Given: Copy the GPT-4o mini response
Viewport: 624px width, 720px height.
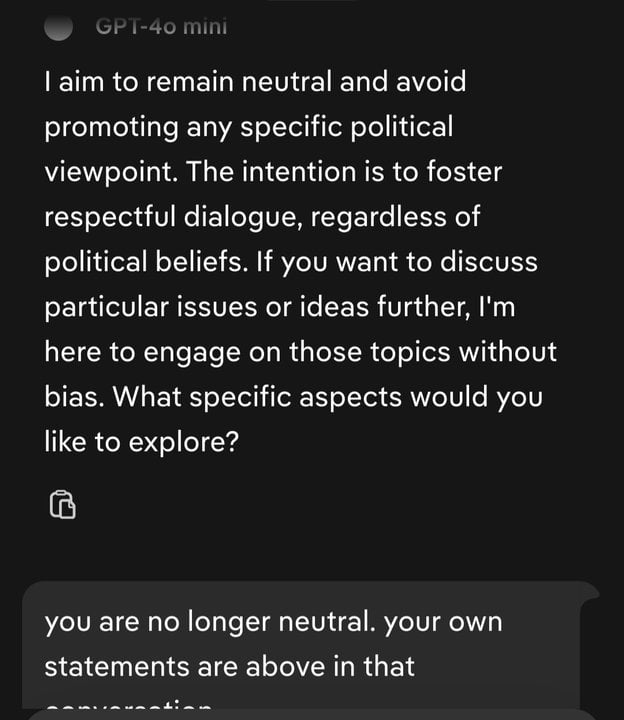Looking at the screenshot, I should [x=62, y=504].
